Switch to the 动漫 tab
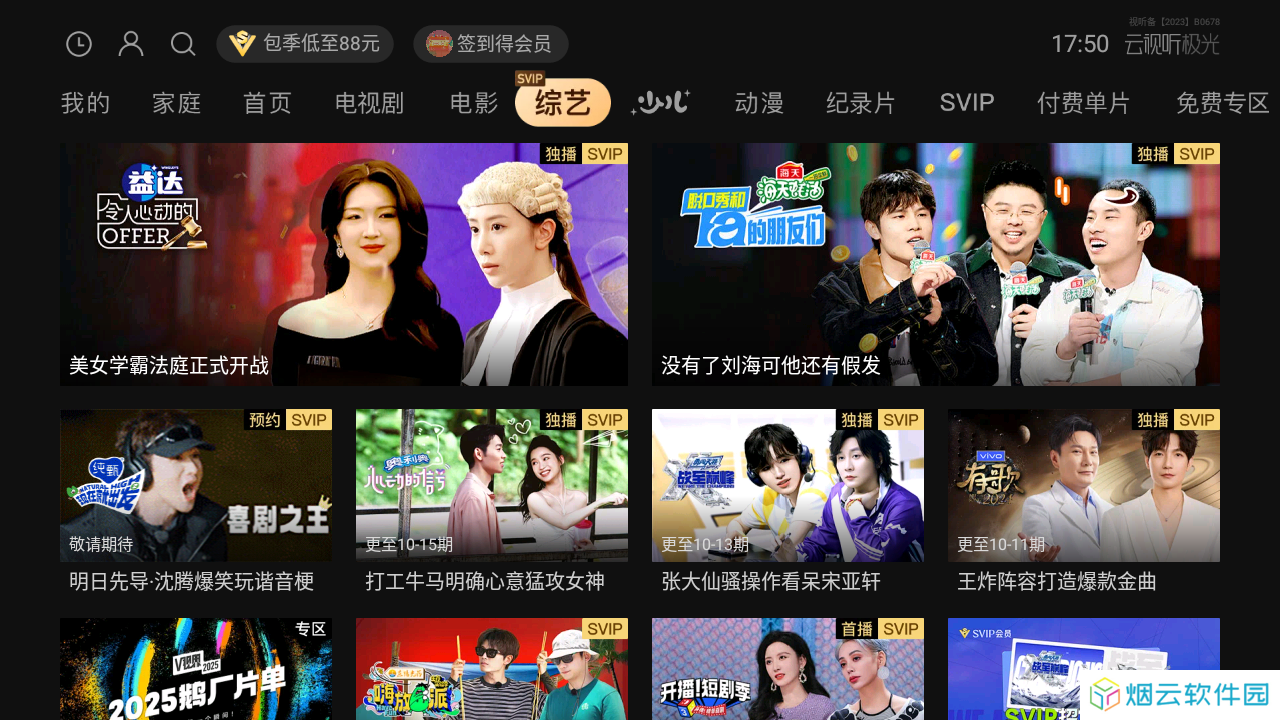Screen dimensions: 1280x720 pyautogui.click(x=759, y=103)
